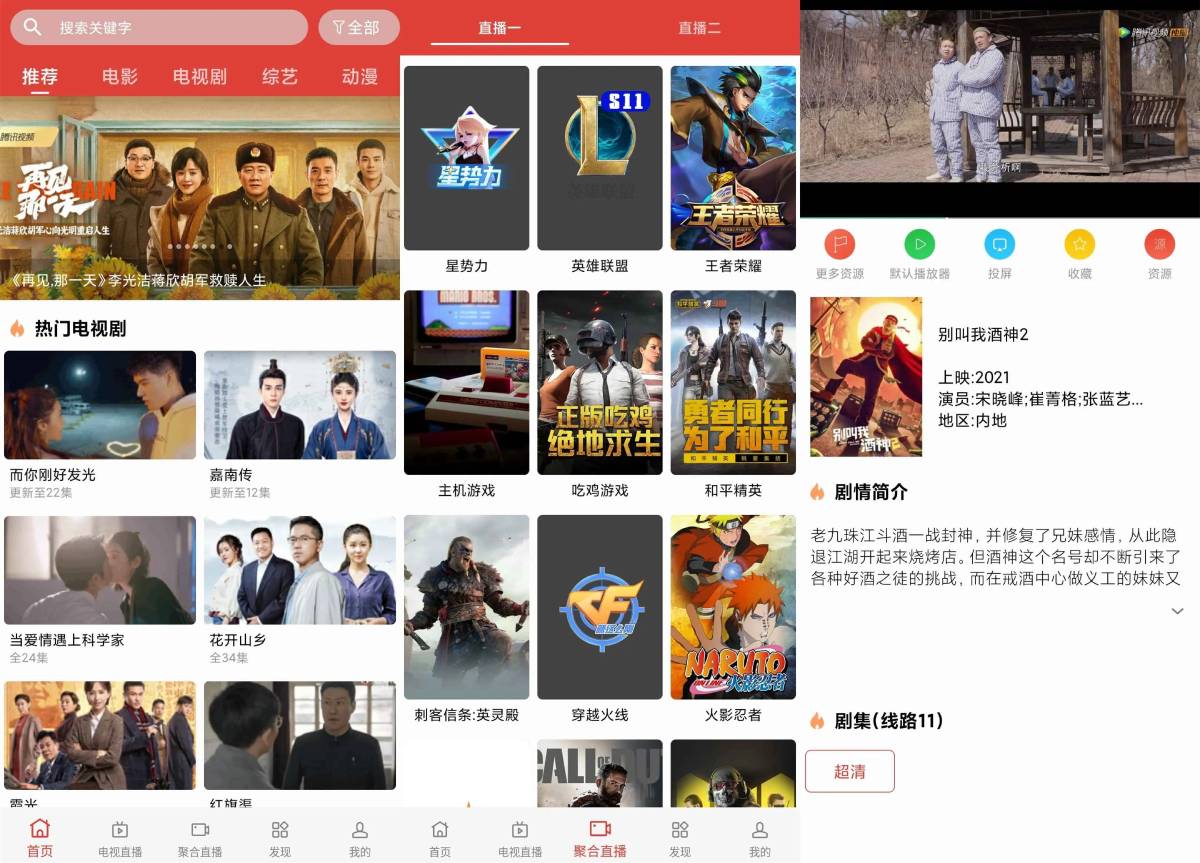The width and height of the screenshot is (1200, 863).
Task: Play the 超清 episode
Action: coord(849,772)
